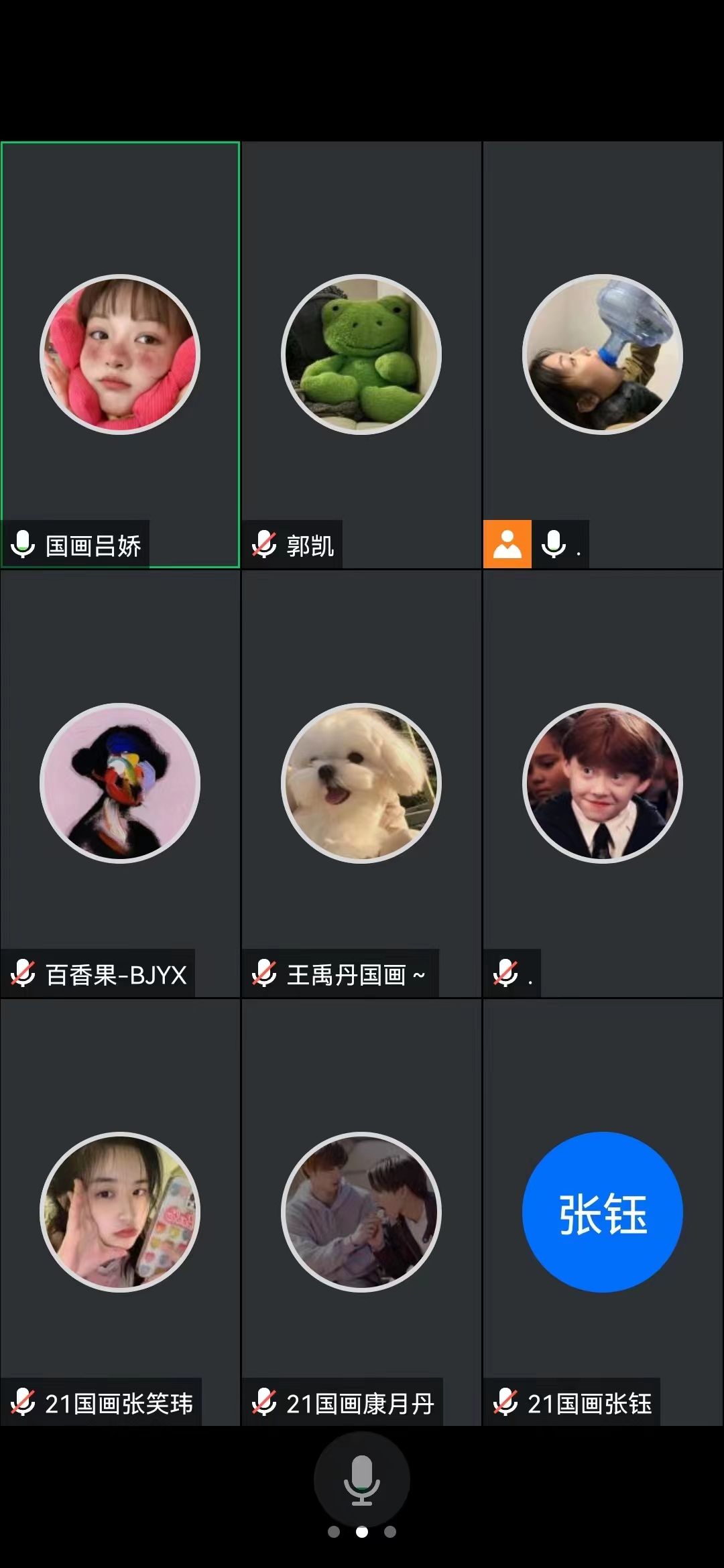Tap the tile with the orange host badge
The height and width of the screenshot is (1568, 724).
pos(603,354)
